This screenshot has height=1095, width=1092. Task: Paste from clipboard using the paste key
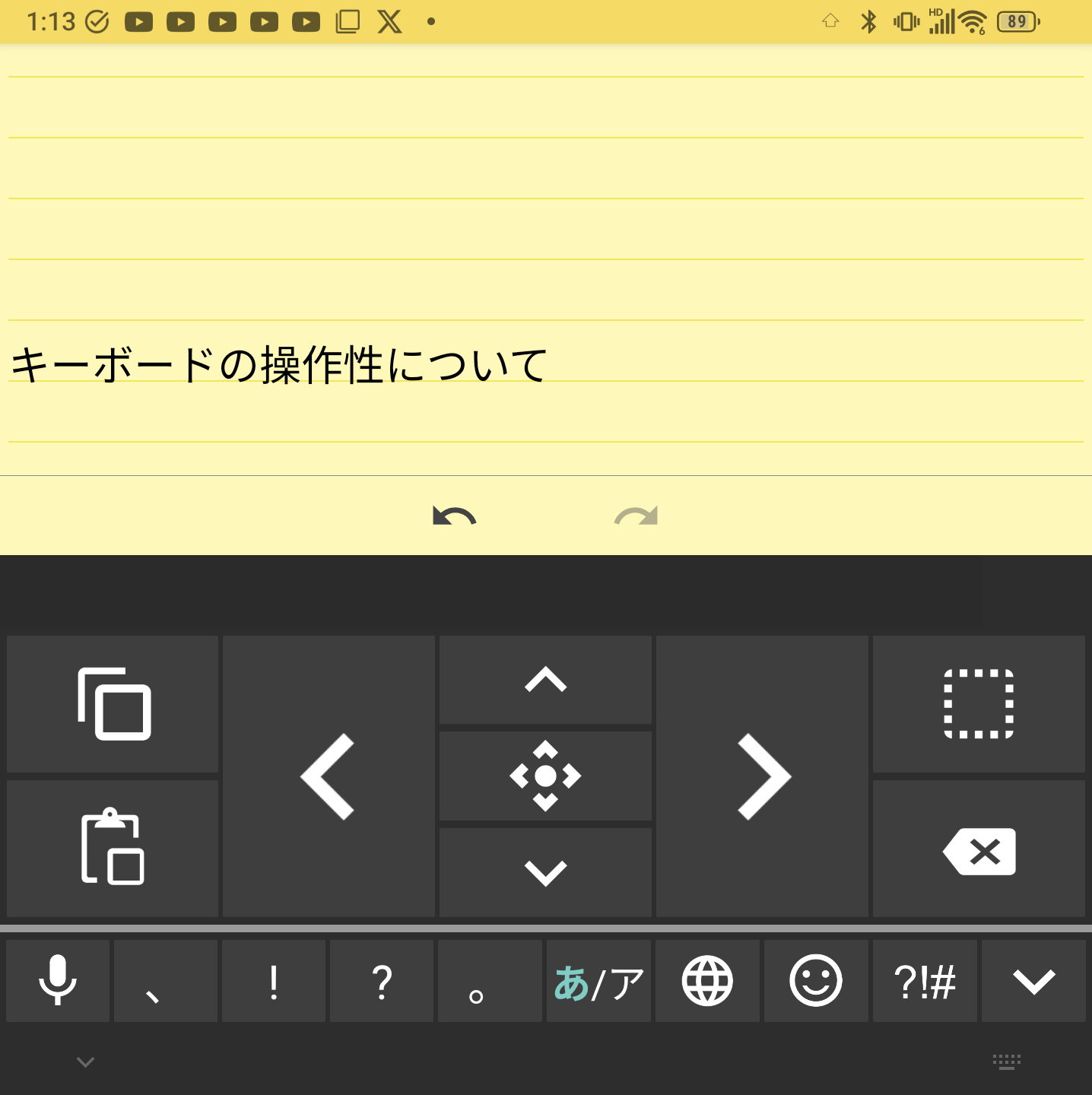click(x=113, y=847)
